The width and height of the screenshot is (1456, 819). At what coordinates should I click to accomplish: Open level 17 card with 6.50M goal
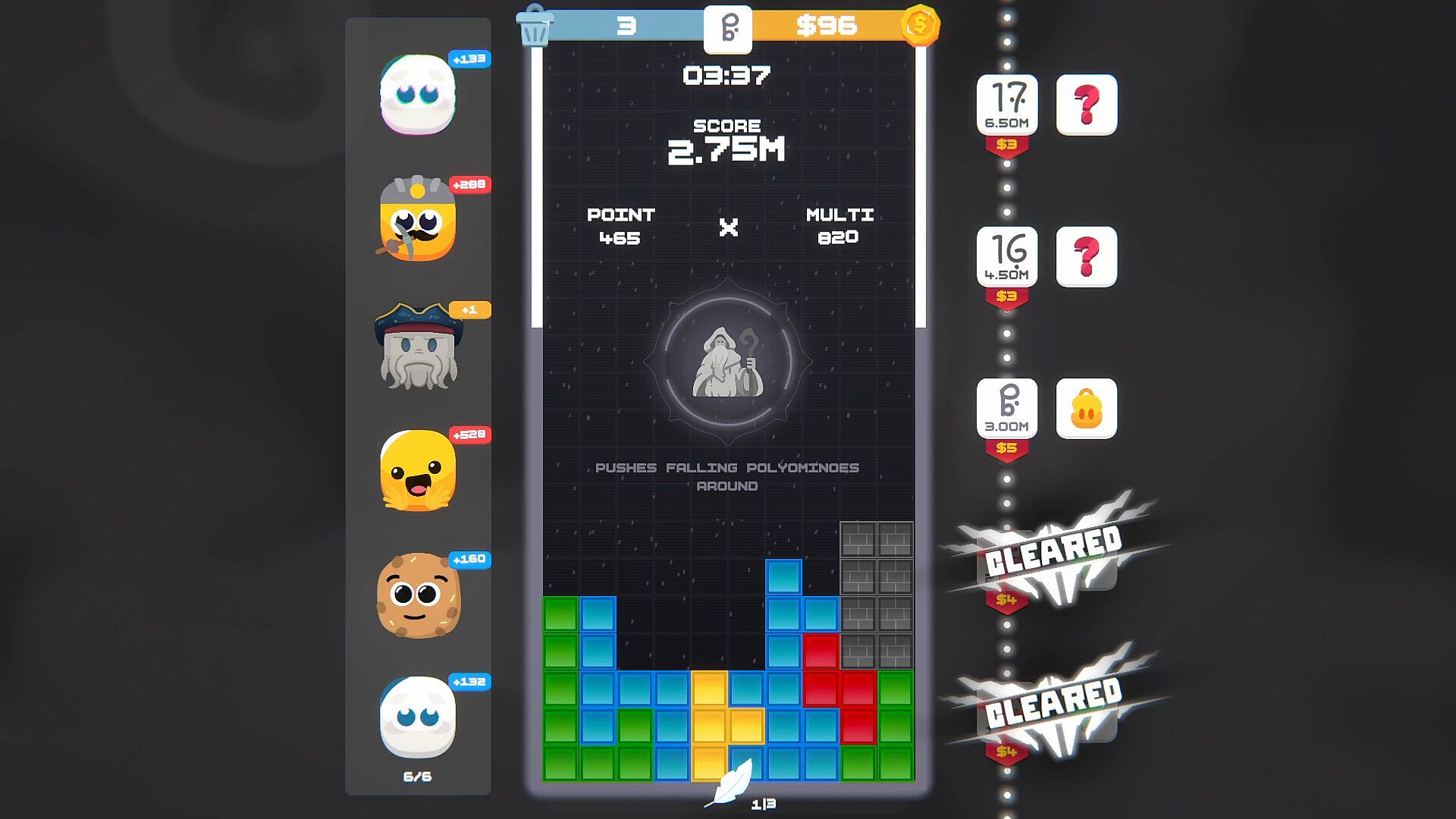pyautogui.click(x=1006, y=105)
